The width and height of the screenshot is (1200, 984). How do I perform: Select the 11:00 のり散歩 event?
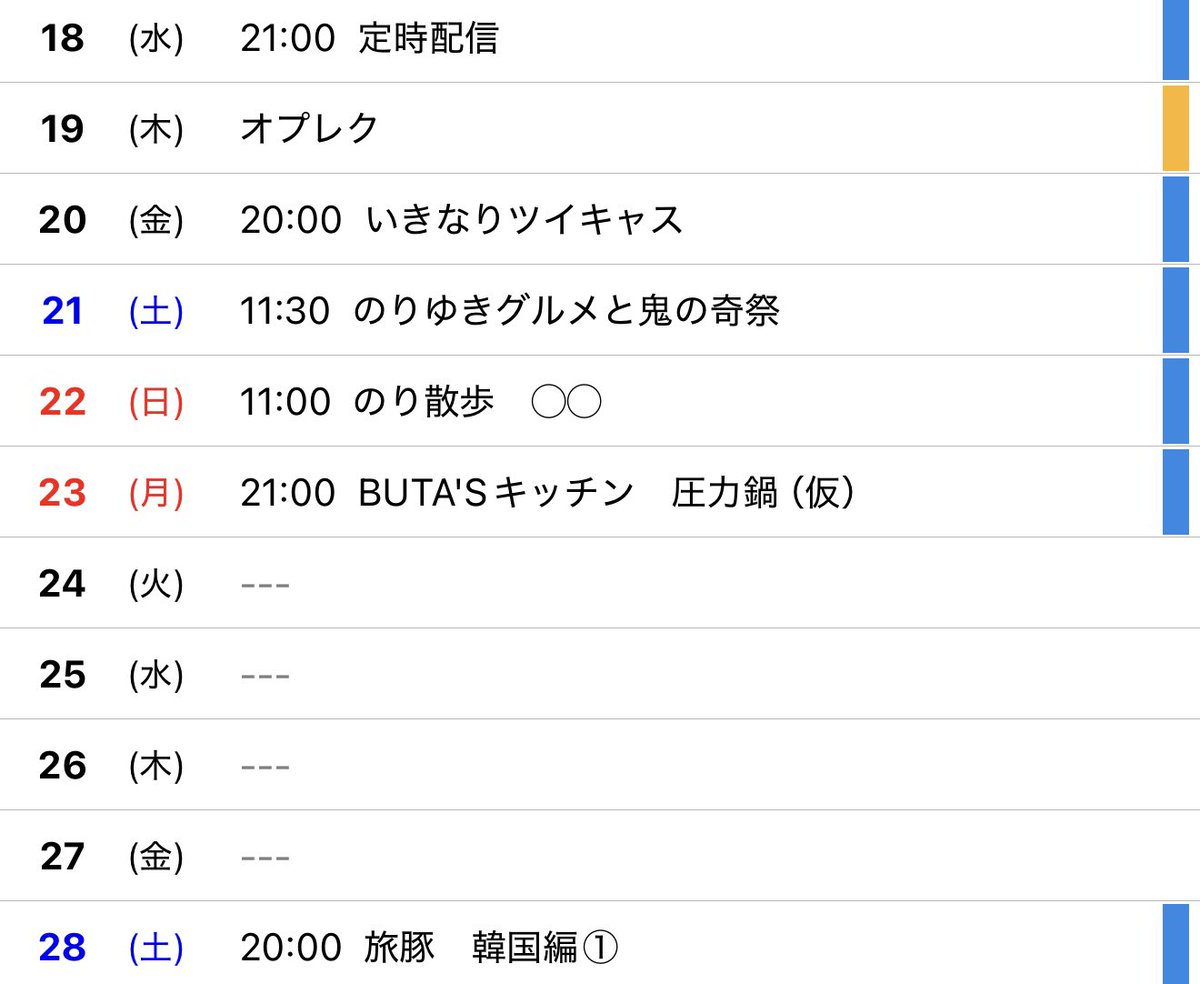(420, 402)
